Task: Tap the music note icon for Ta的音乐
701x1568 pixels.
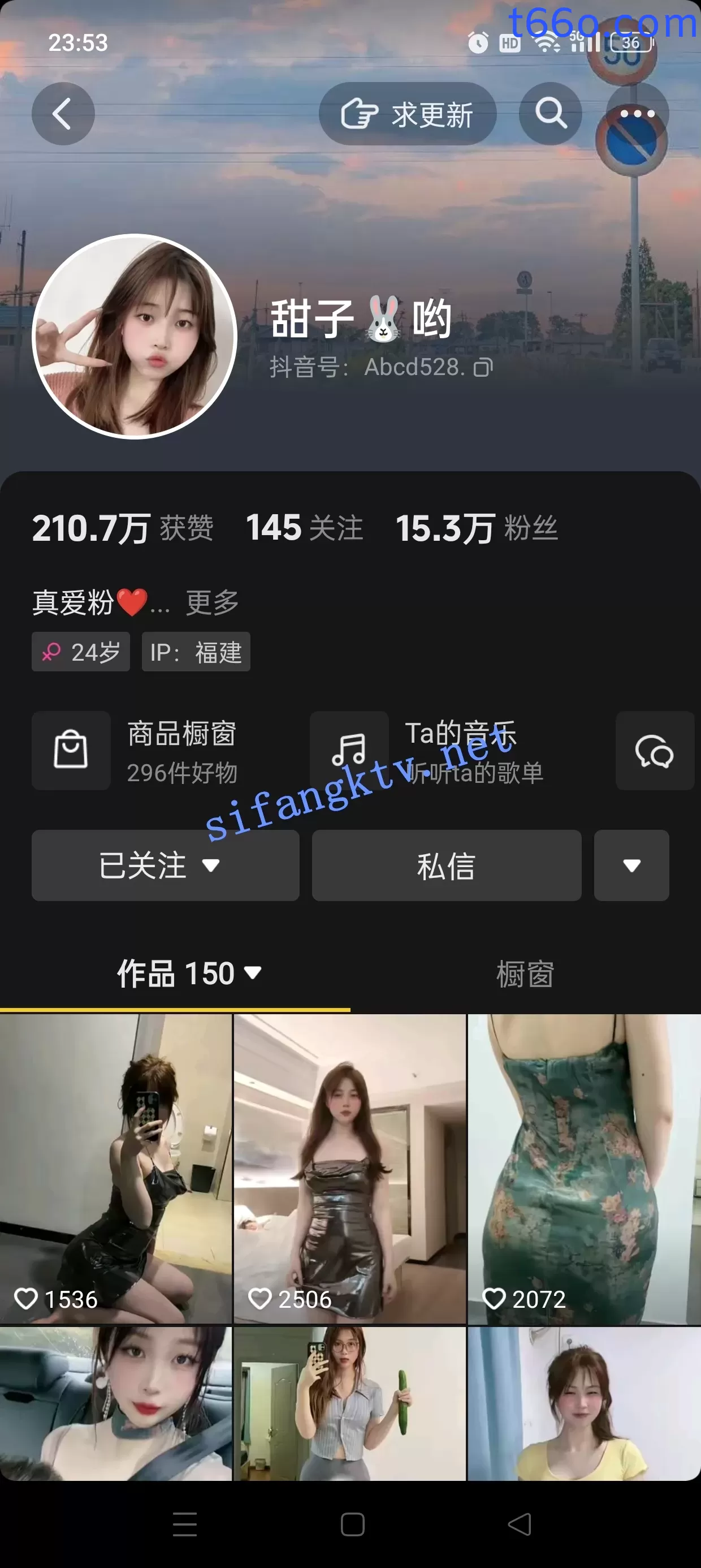Action: [x=349, y=751]
